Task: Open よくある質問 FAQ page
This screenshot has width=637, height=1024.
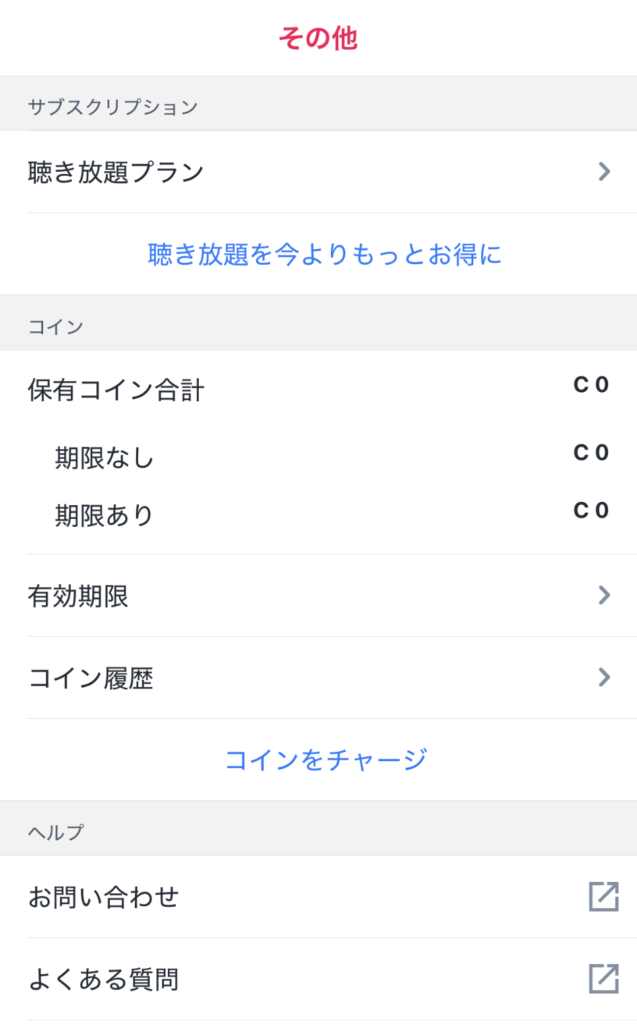Action: (x=318, y=978)
